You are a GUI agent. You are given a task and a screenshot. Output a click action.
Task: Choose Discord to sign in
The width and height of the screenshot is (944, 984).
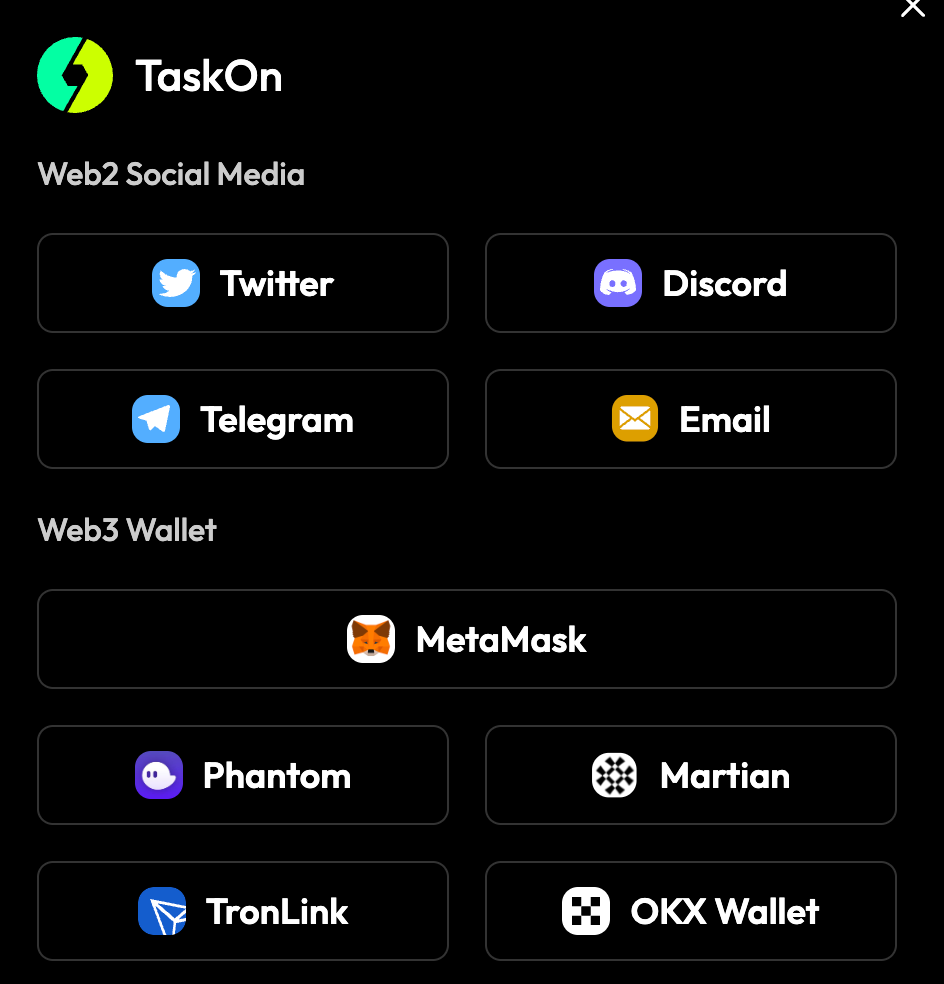(x=691, y=283)
